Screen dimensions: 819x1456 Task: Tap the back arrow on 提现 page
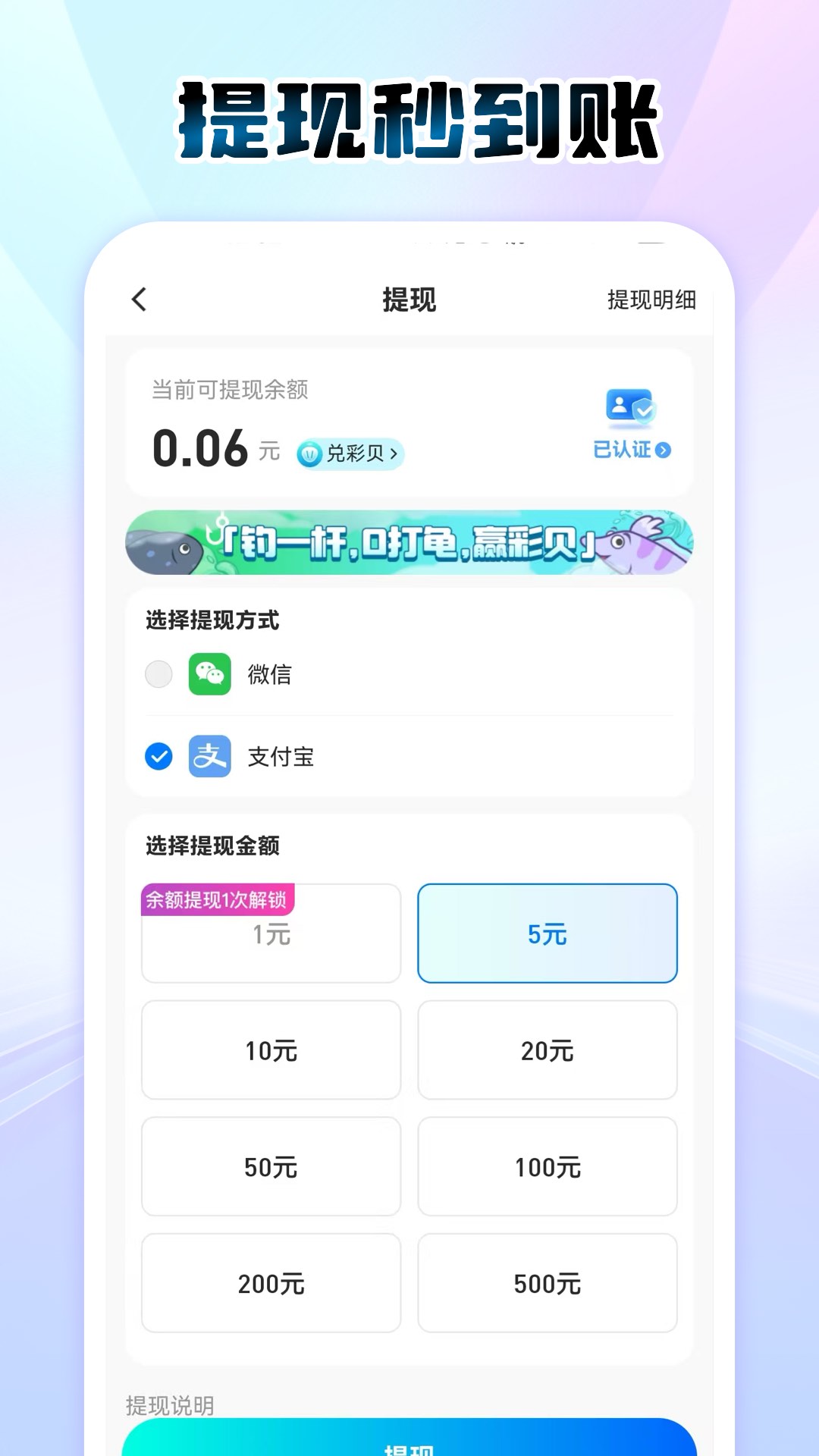(139, 300)
